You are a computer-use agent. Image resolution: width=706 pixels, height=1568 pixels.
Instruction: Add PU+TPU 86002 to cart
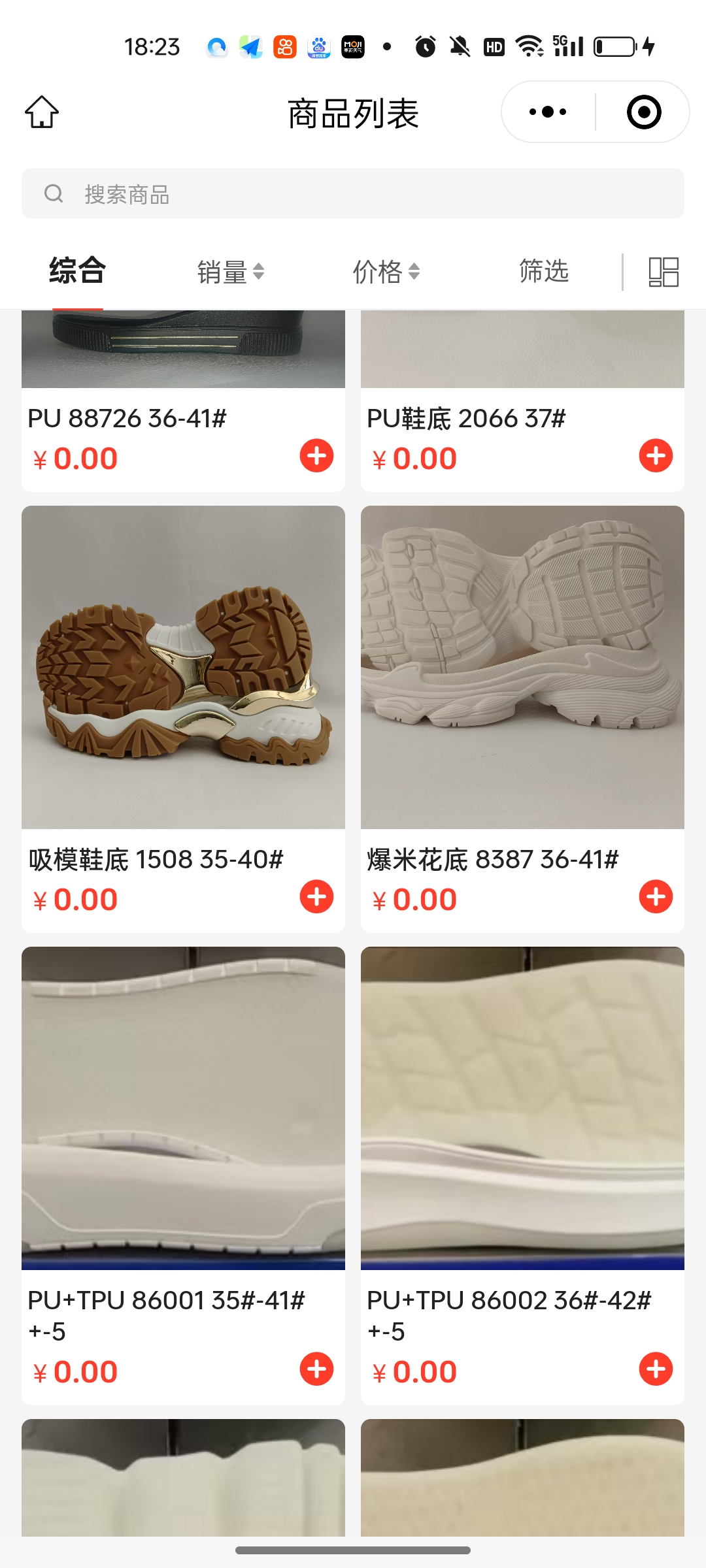pos(656,1369)
